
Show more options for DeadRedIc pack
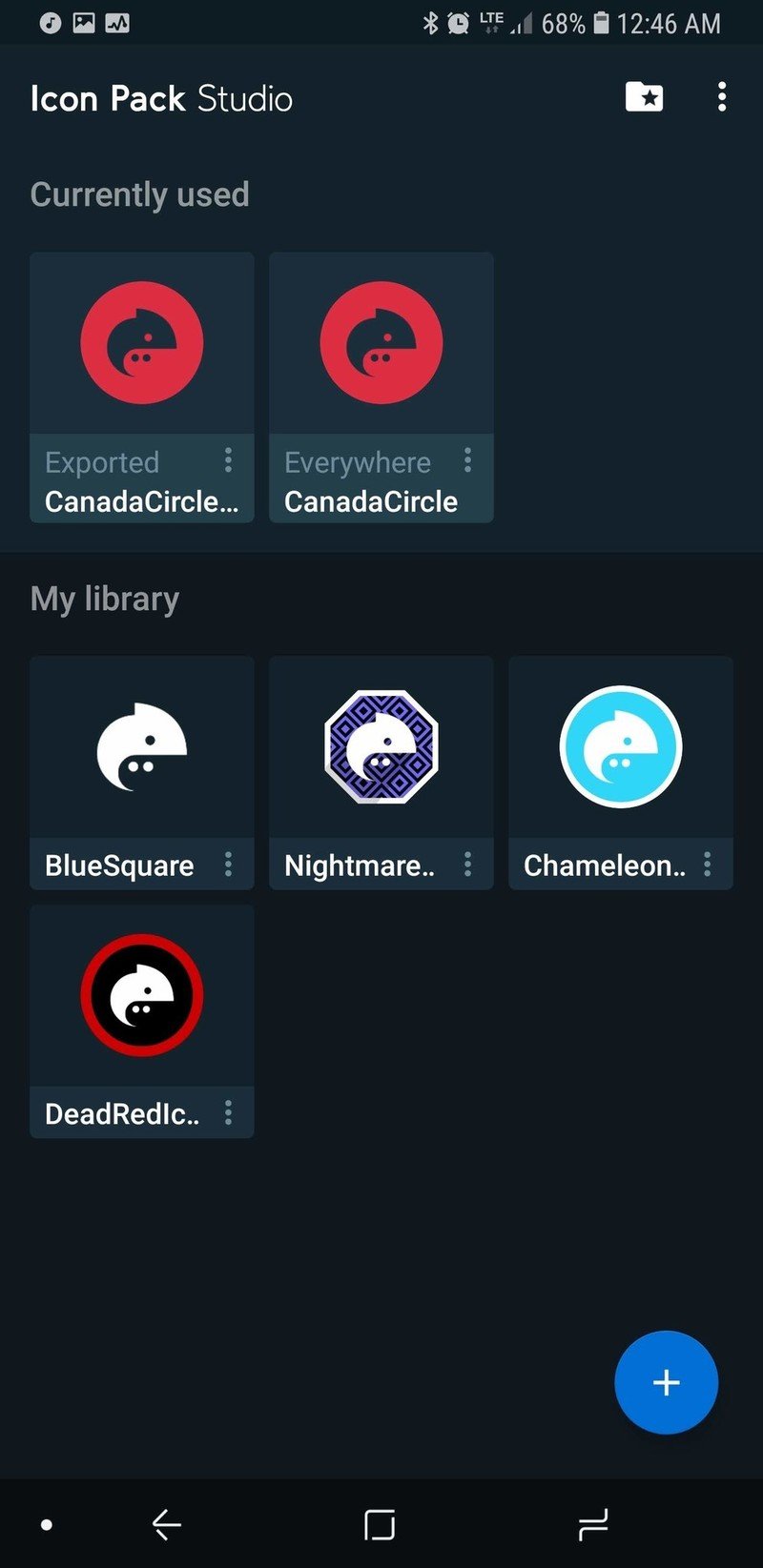click(228, 1112)
